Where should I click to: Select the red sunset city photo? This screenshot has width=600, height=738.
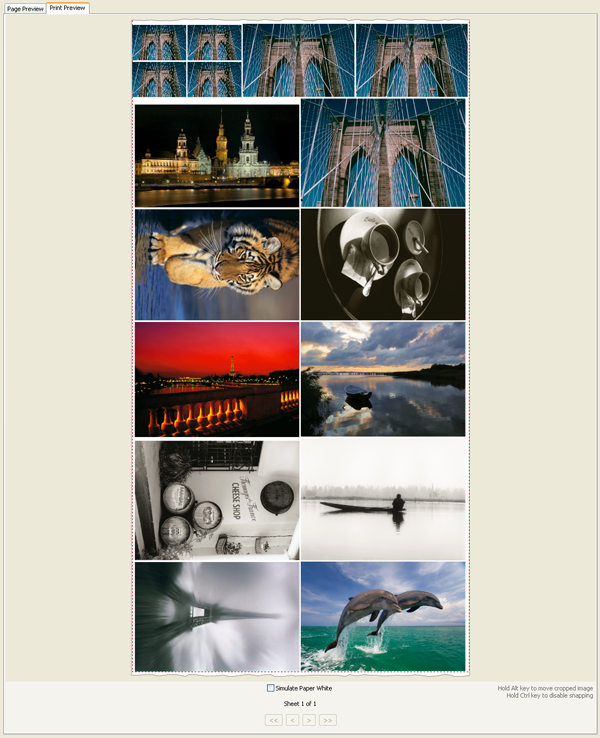point(217,379)
